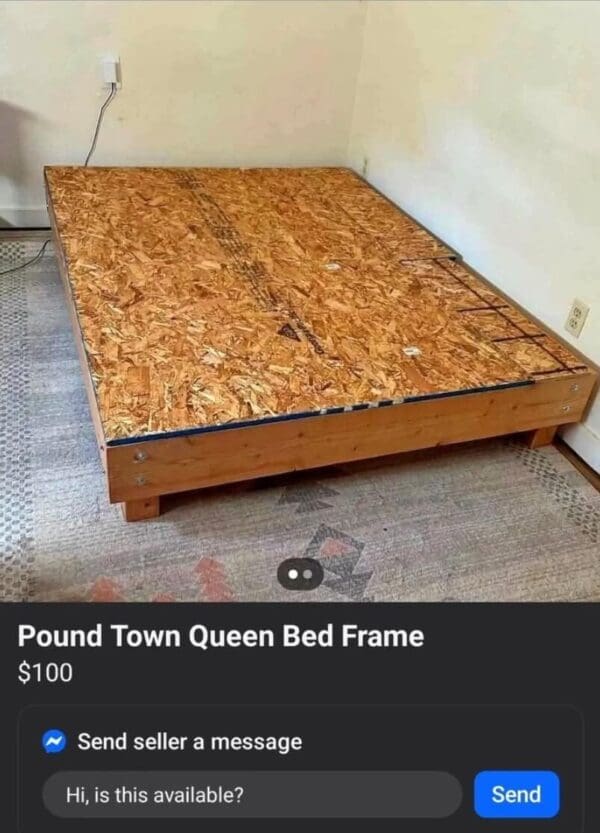Send the message to the seller
600x833 pixels.
tap(516, 794)
